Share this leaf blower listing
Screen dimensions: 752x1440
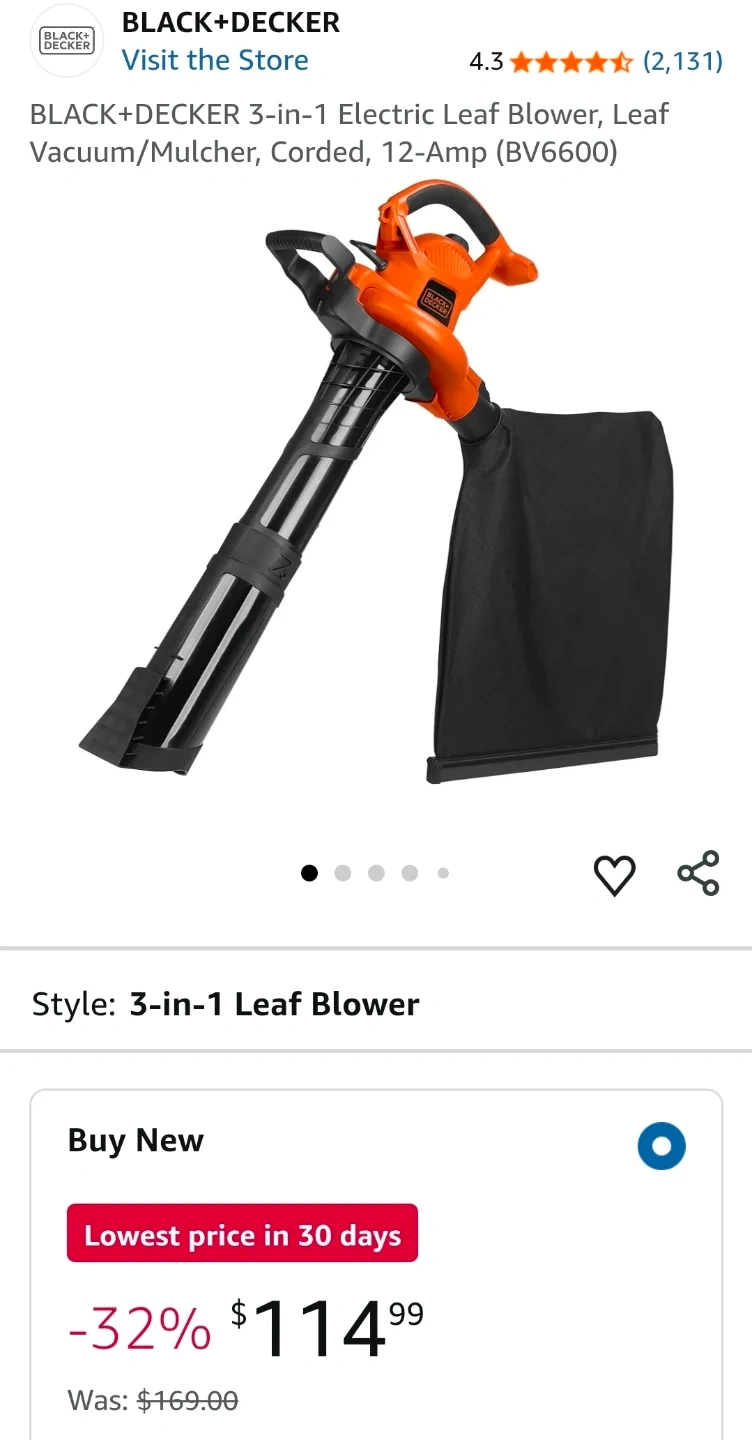pyautogui.click(x=698, y=873)
